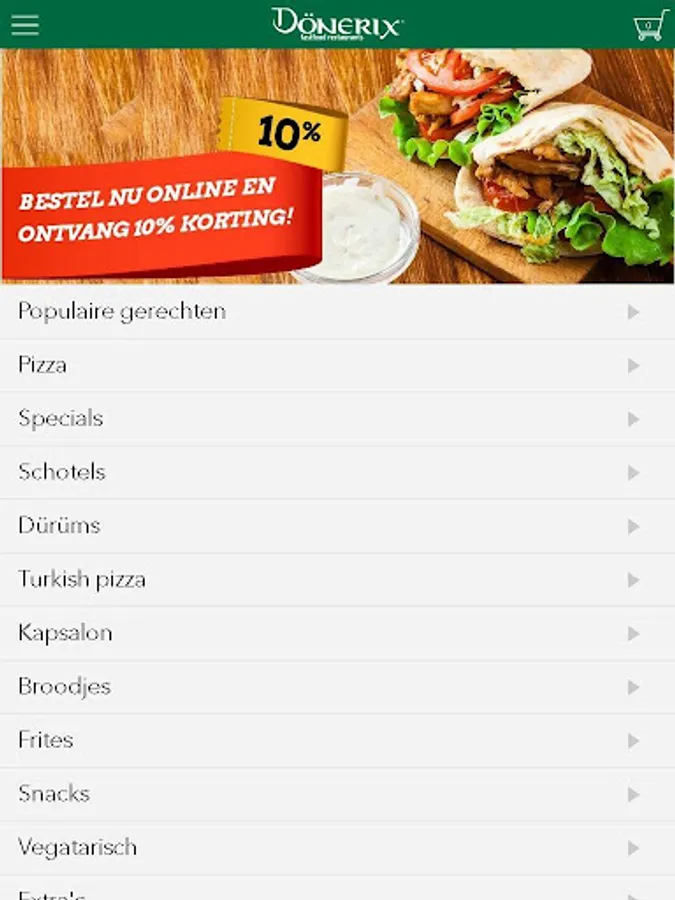View the shopping cart
This screenshot has height=900, width=675.
pos(650,25)
